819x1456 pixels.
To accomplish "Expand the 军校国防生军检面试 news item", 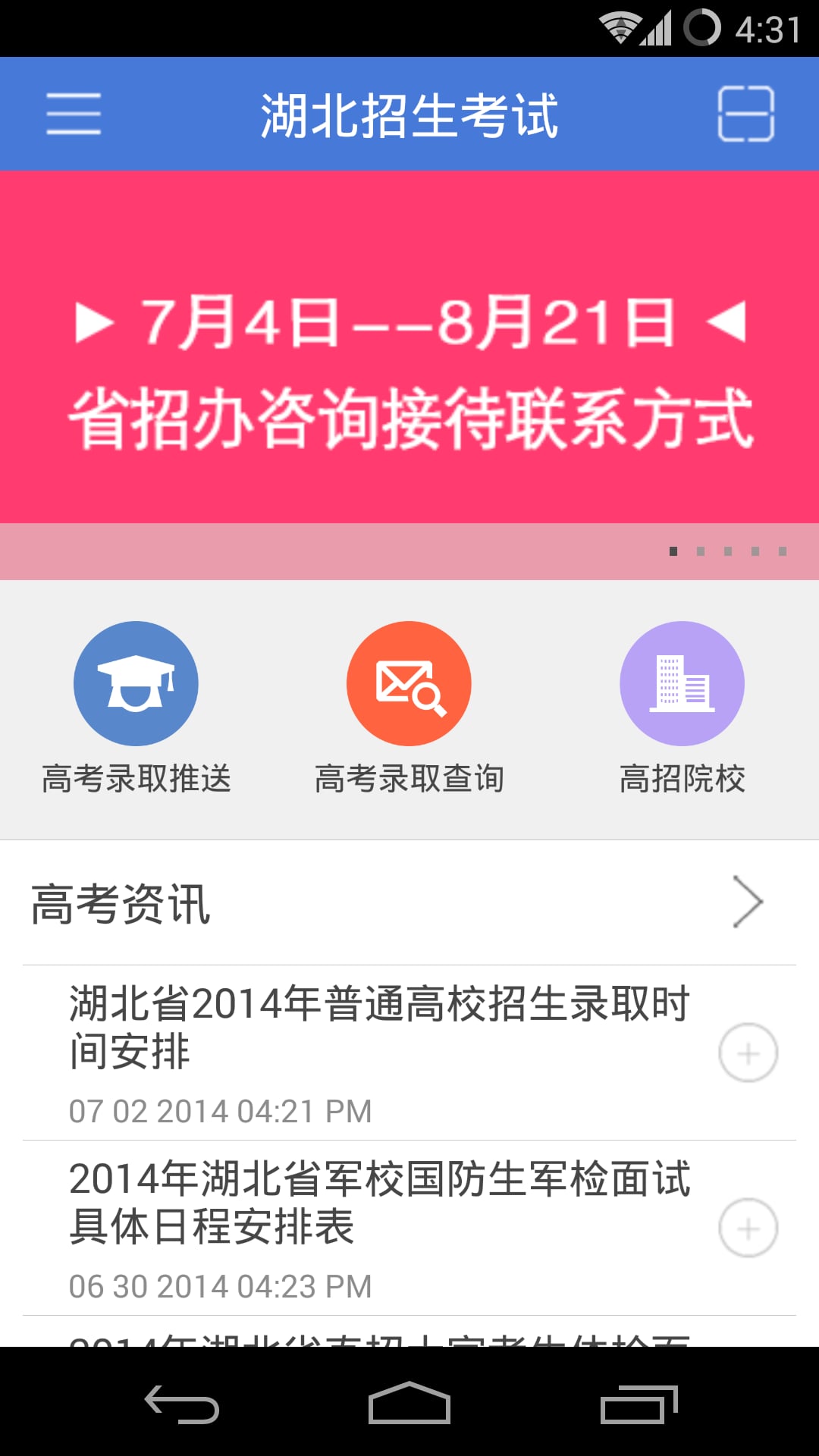I will (748, 1227).
